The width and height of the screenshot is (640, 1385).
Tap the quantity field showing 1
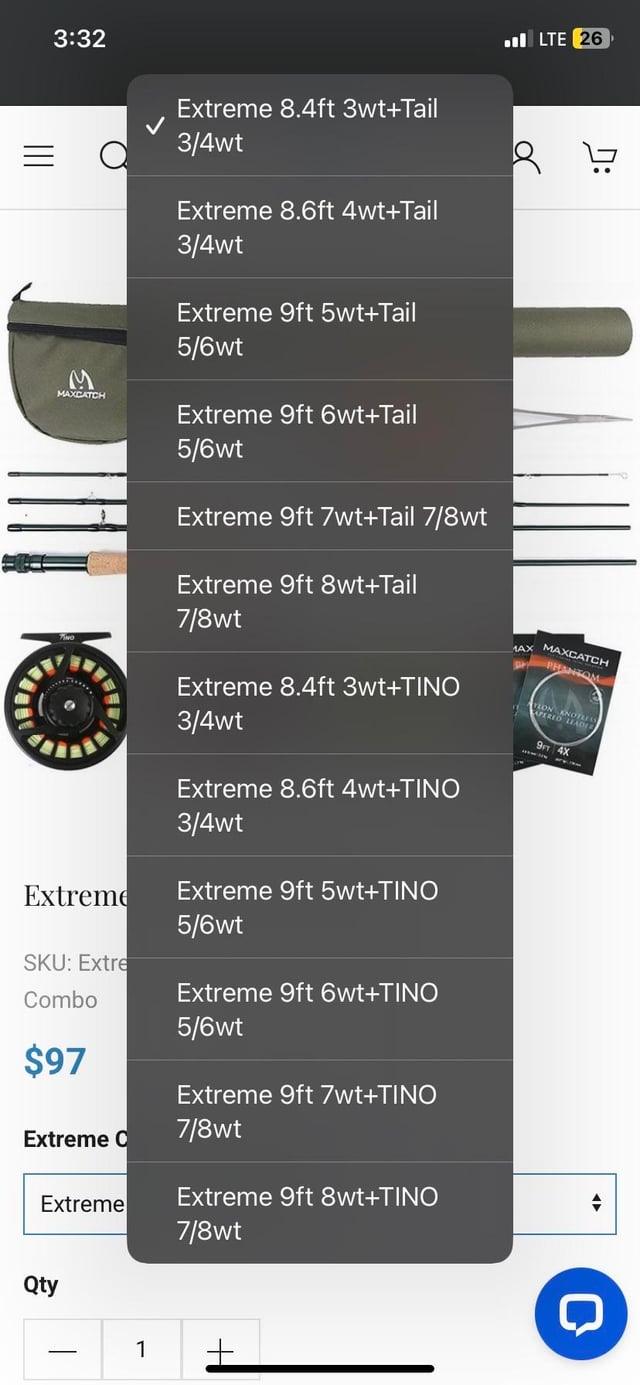click(x=141, y=1350)
